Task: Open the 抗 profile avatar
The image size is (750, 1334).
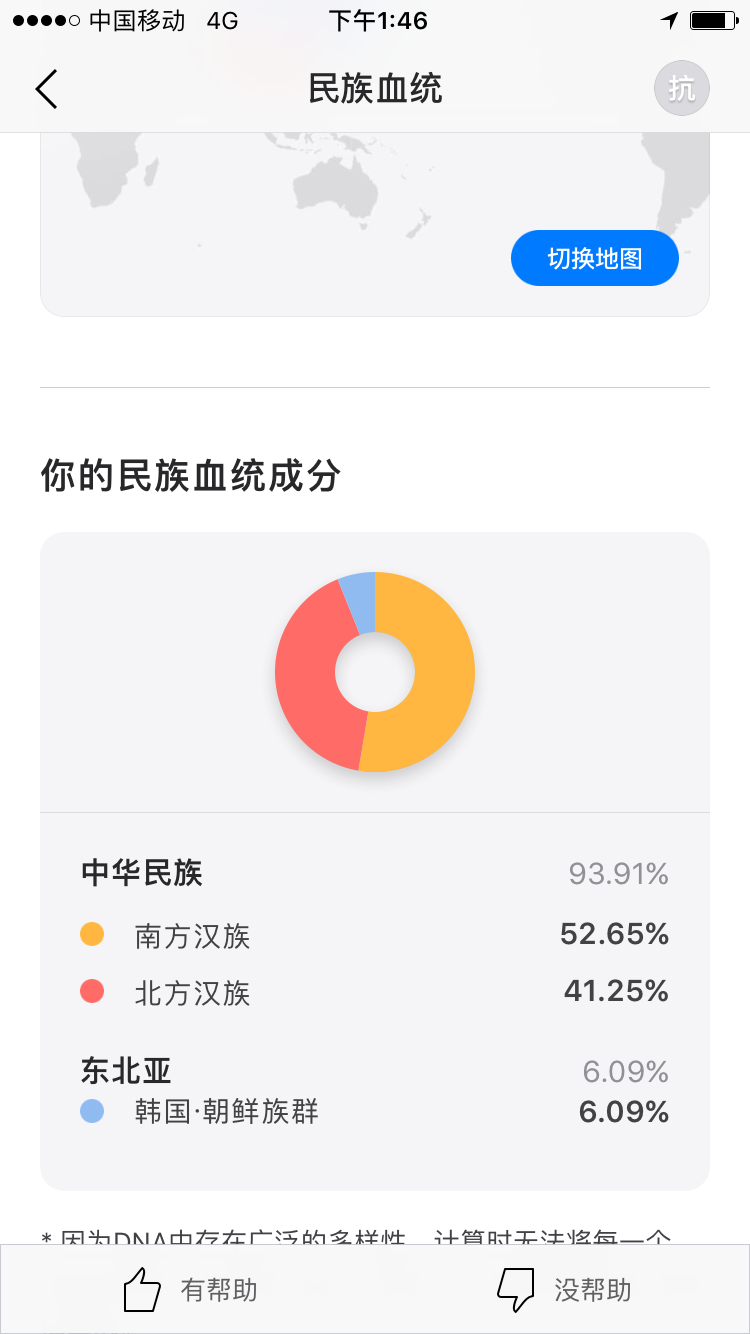Action: tap(681, 89)
